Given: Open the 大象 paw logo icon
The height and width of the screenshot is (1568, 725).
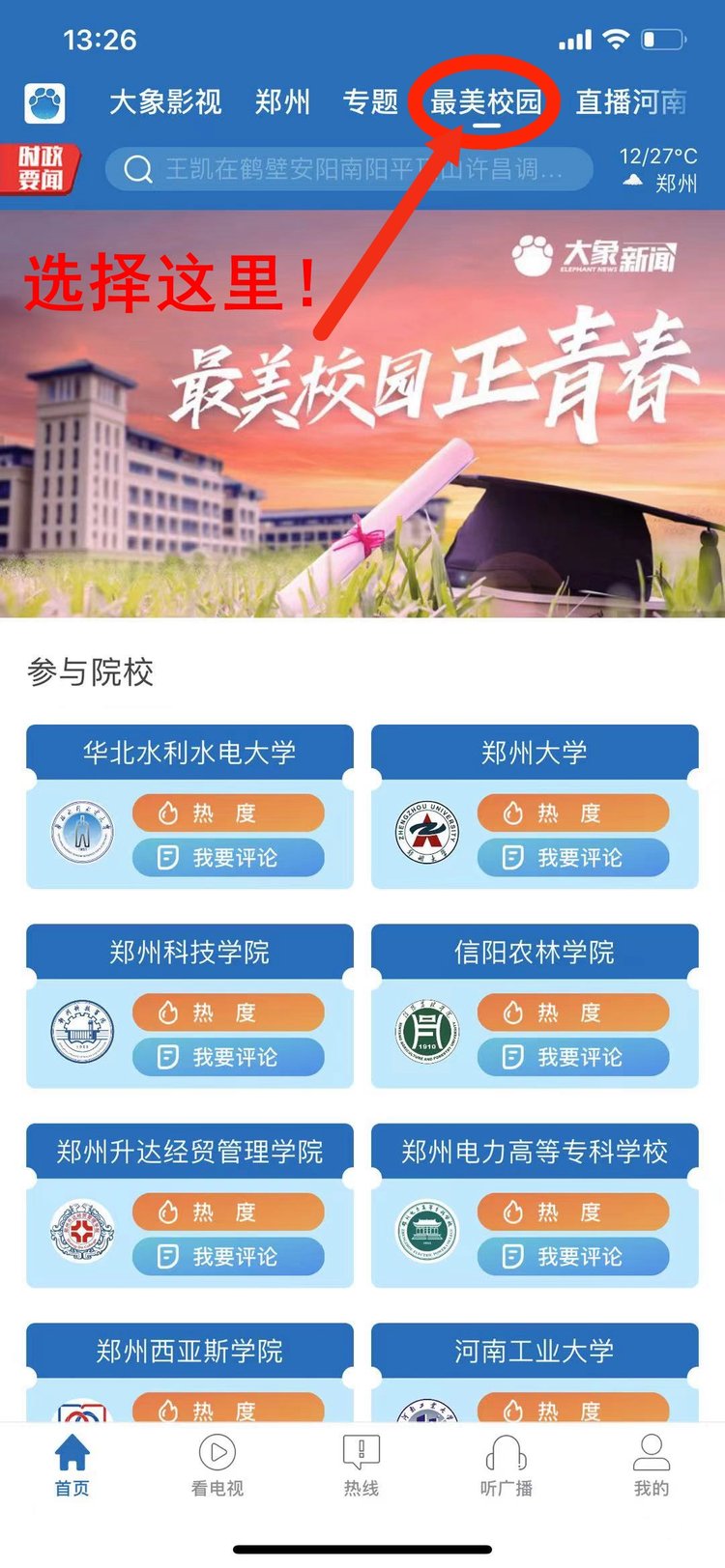Looking at the screenshot, I should 44,102.
